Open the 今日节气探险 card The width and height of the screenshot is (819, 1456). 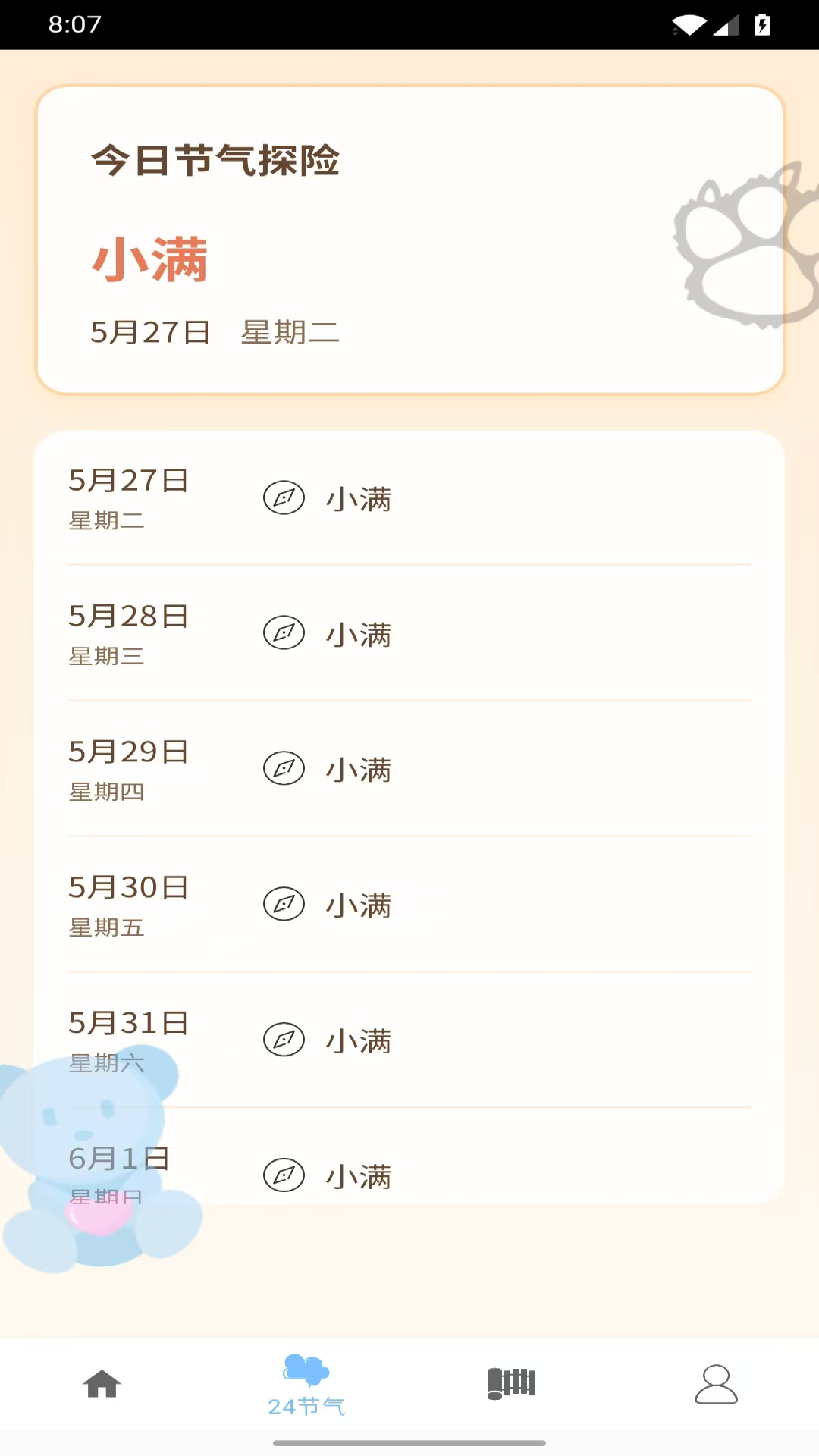coord(409,239)
